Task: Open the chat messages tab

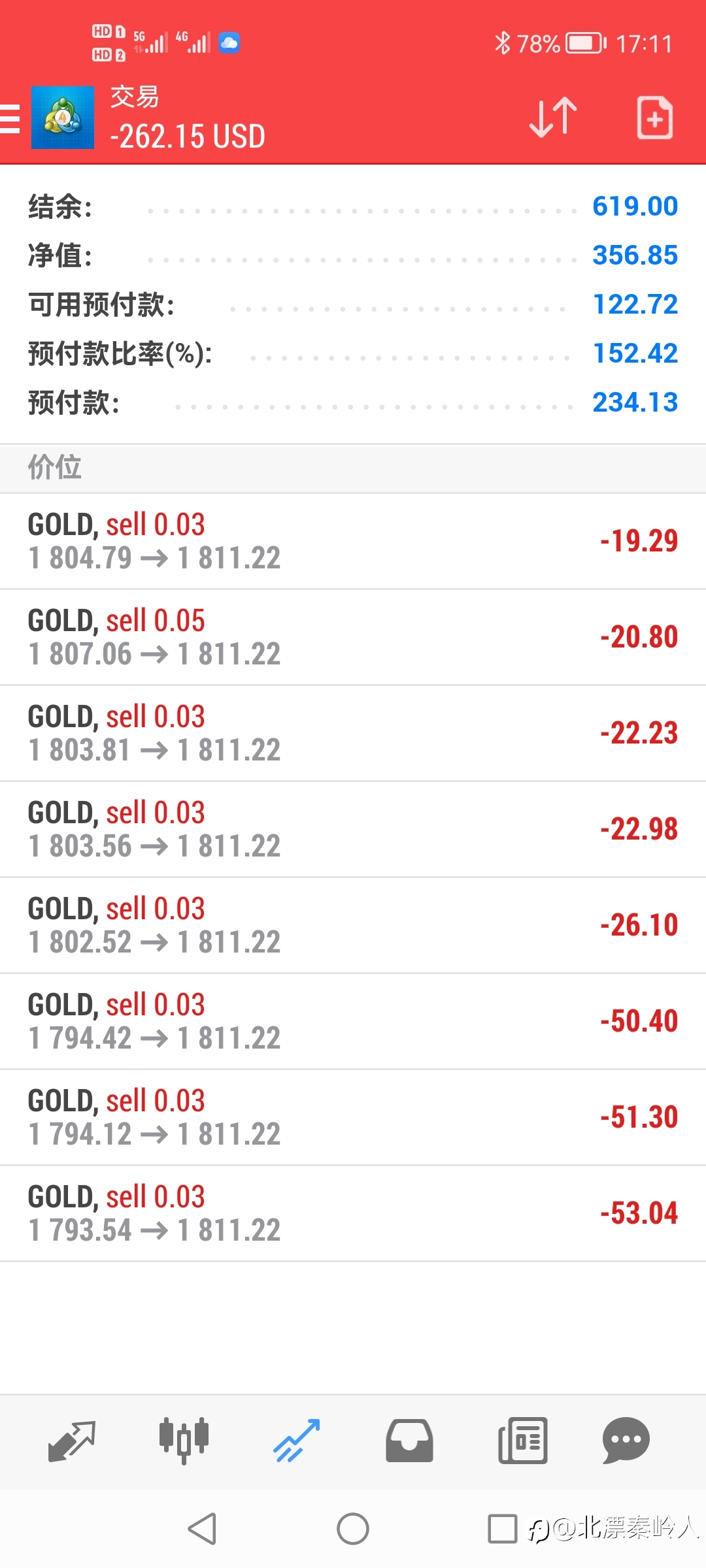Action: (x=626, y=1441)
